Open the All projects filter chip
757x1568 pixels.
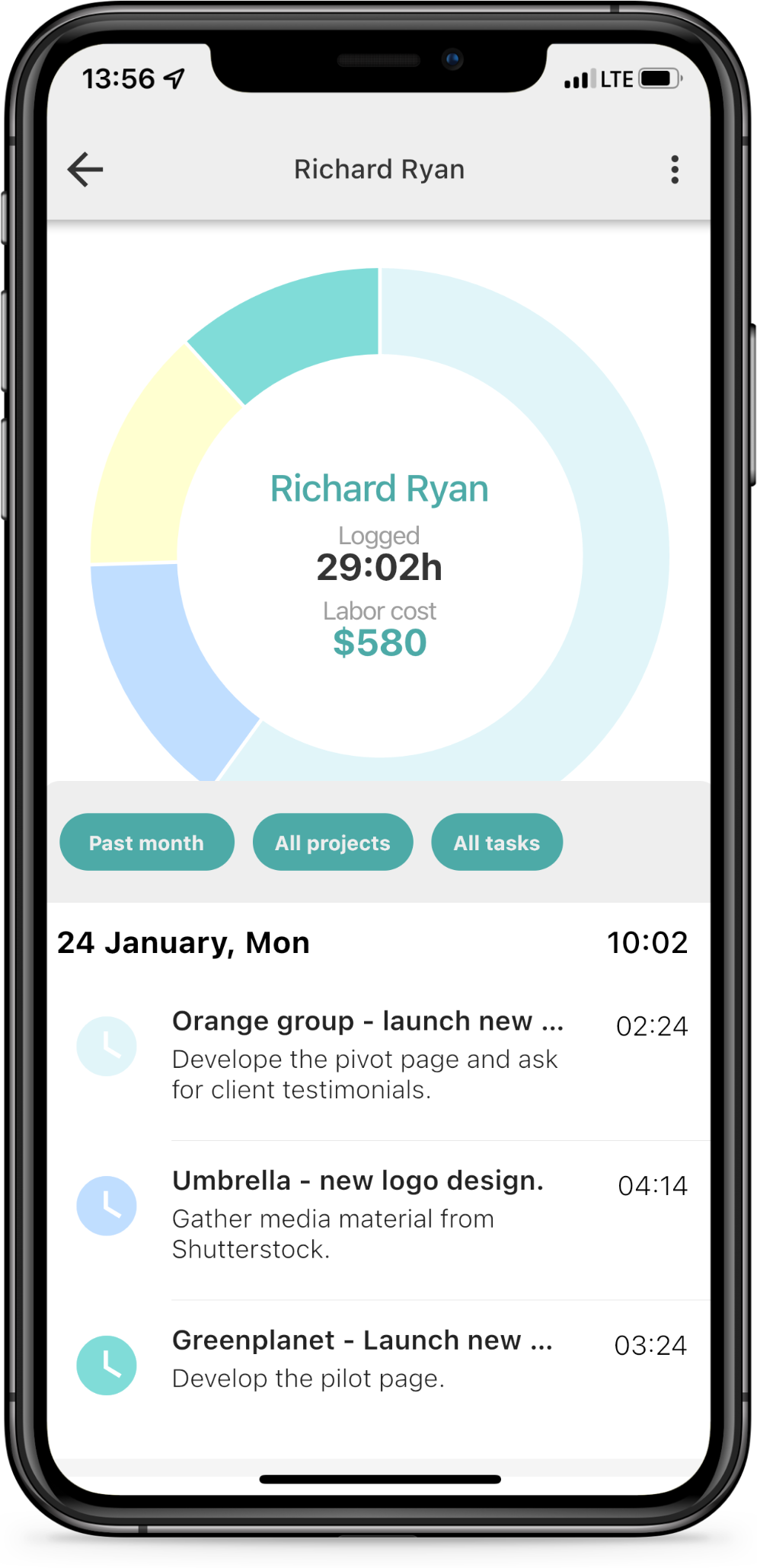[x=333, y=842]
